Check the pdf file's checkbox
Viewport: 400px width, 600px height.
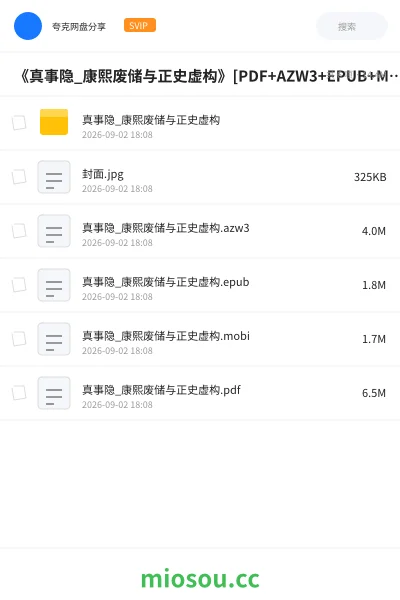click(19, 393)
